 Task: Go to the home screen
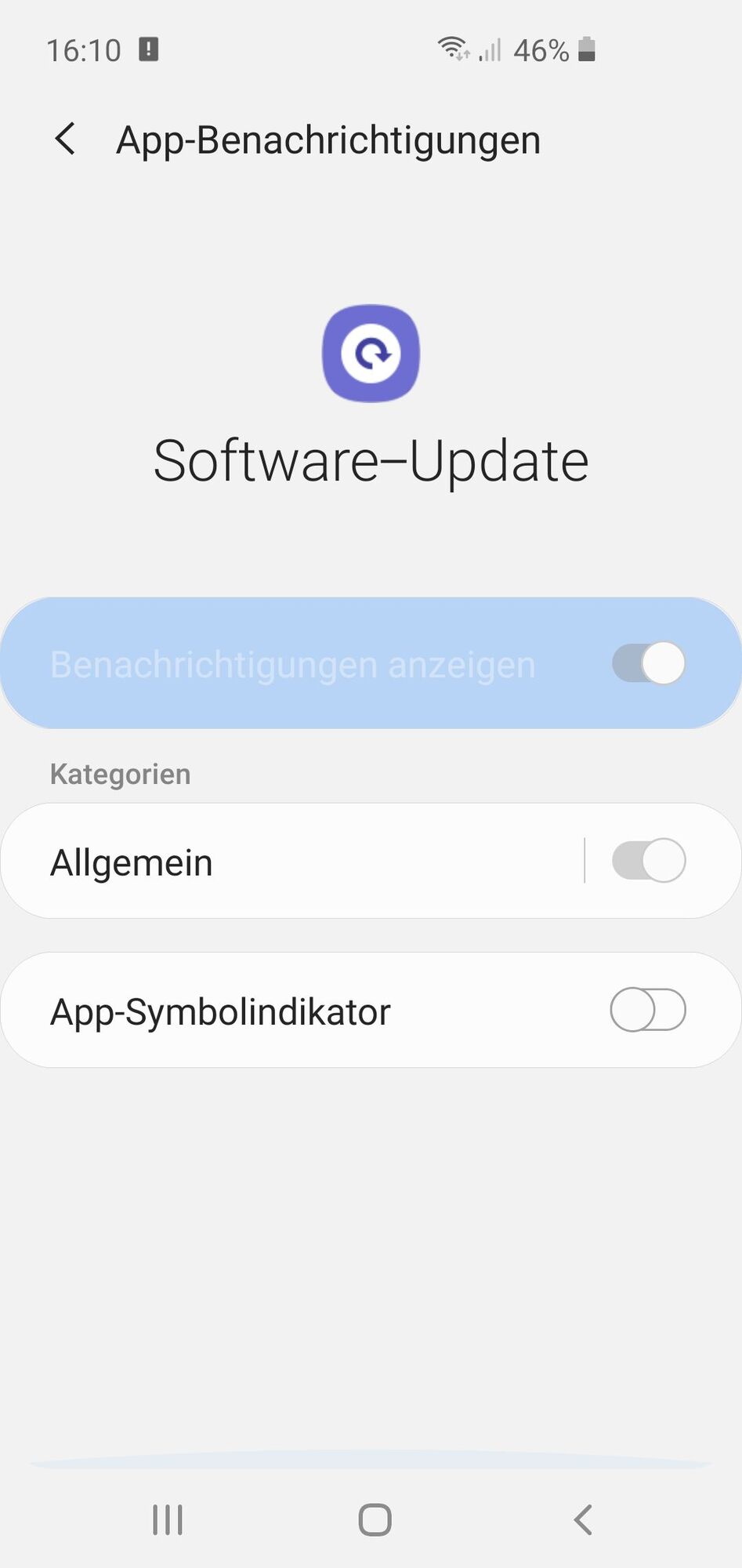pyautogui.click(x=375, y=1519)
